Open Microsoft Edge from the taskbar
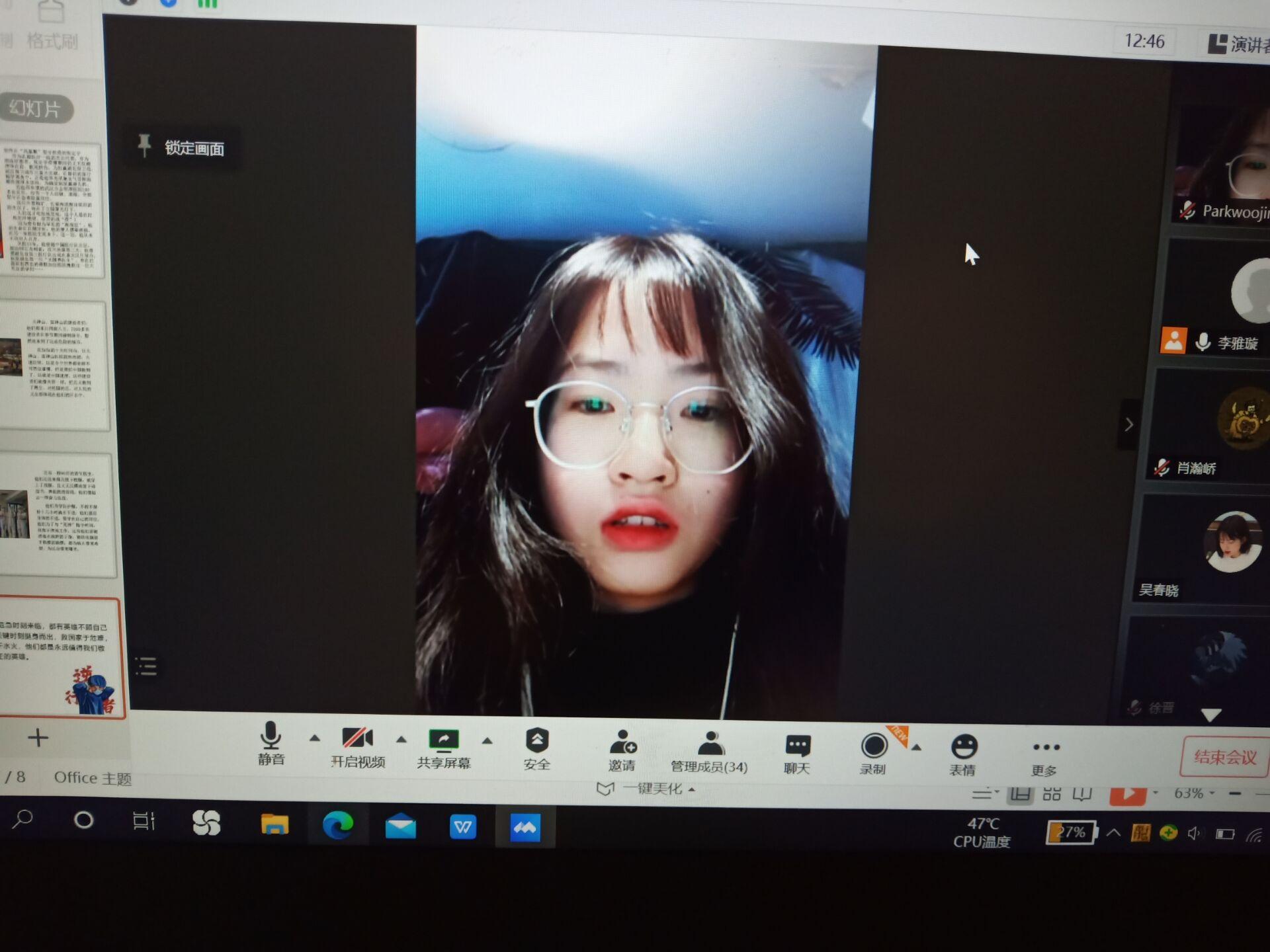The width and height of the screenshot is (1270, 952). (337, 825)
